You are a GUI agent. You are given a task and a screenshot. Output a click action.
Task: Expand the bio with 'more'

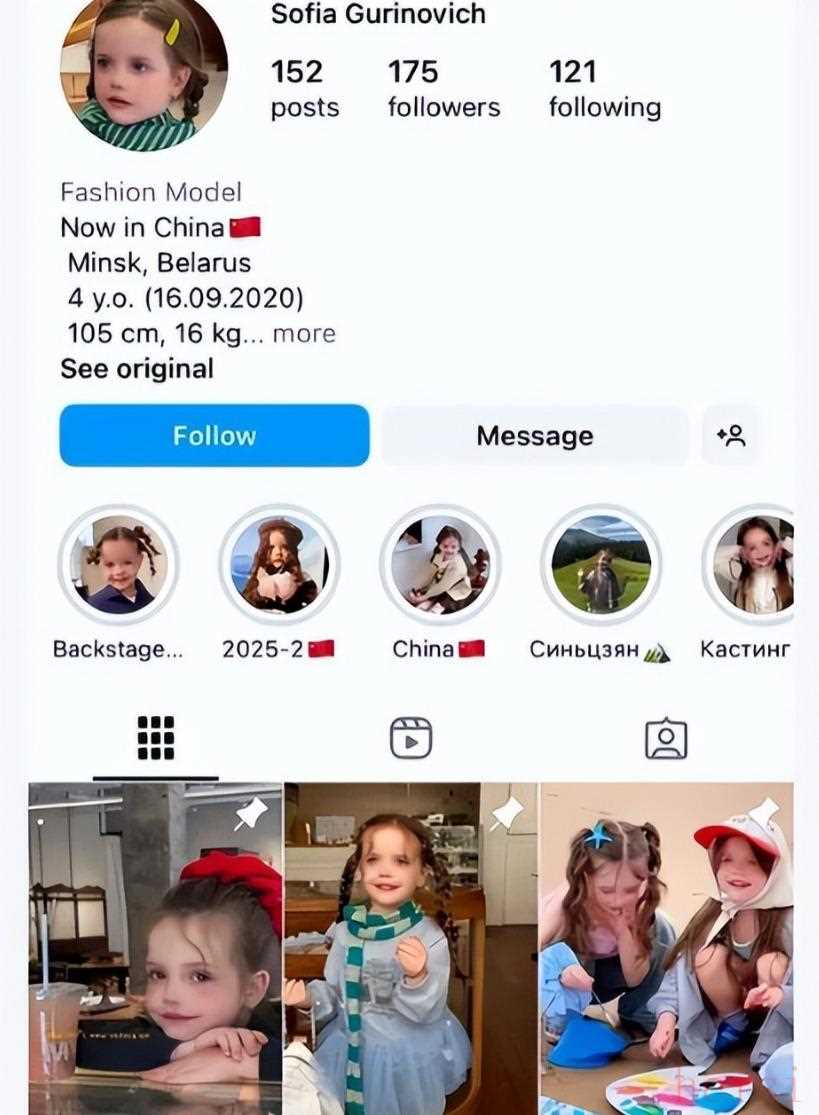pyautogui.click(x=304, y=334)
